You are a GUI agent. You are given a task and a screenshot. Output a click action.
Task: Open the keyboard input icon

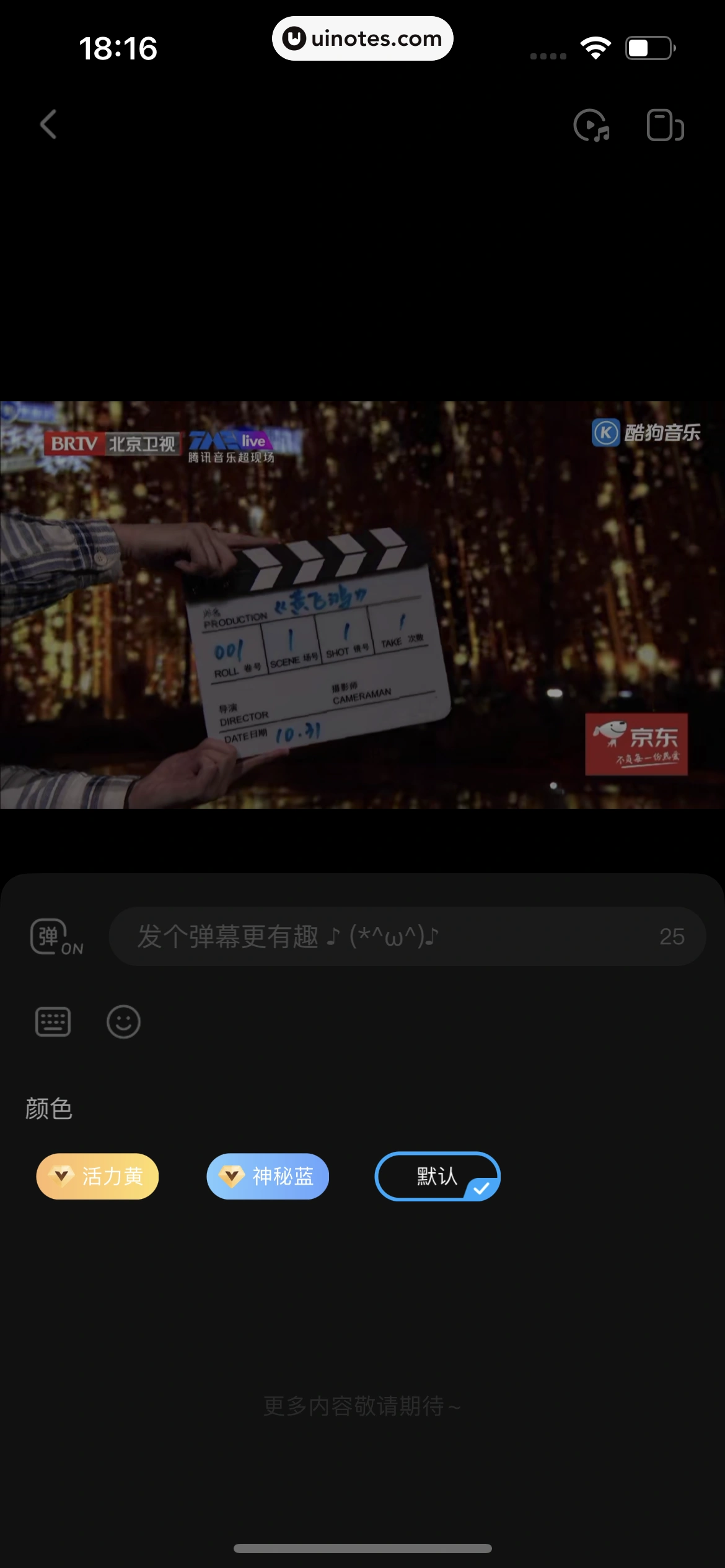[x=53, y=1022]
